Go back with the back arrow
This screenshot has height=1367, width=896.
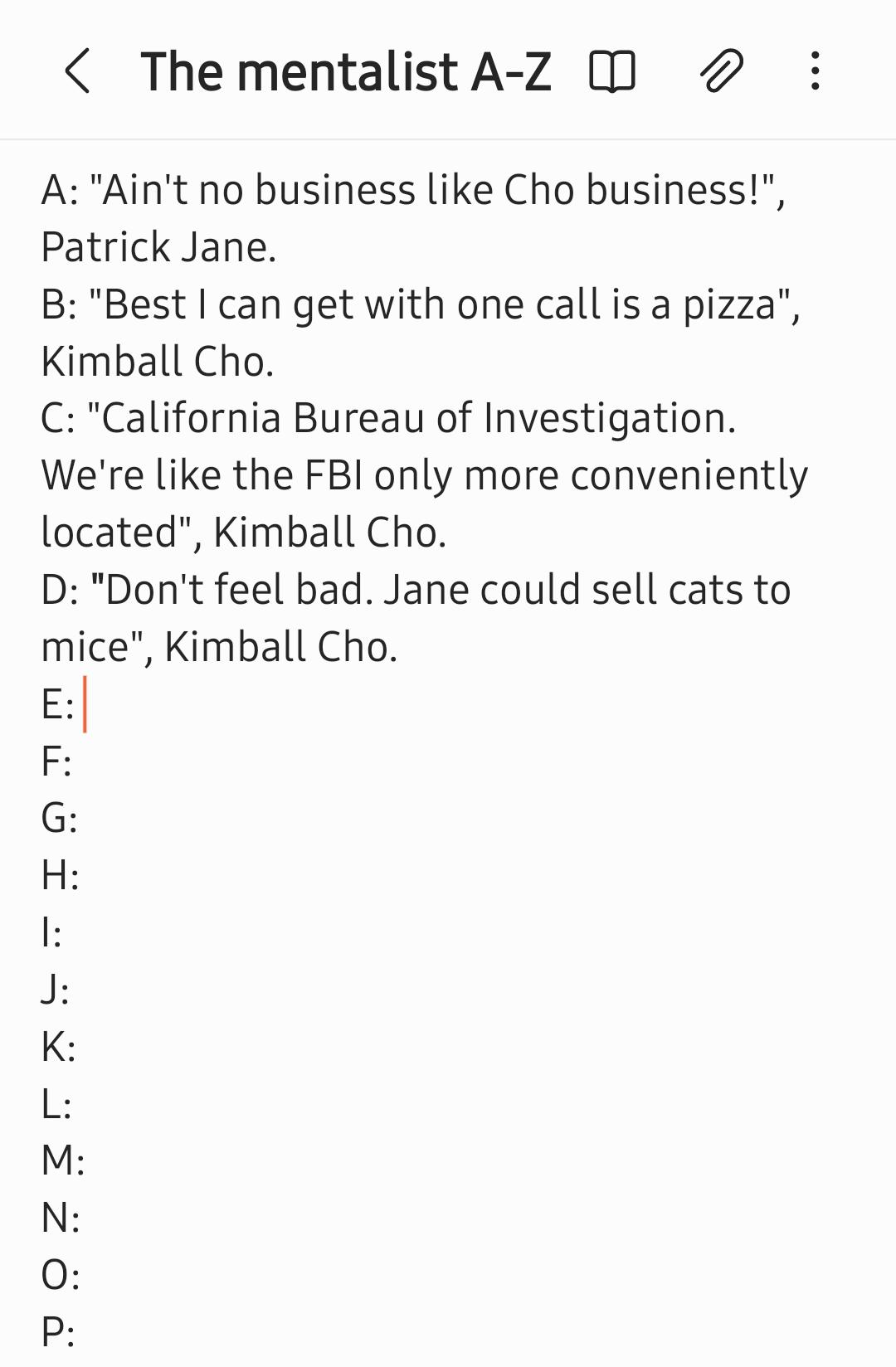click(79, 73)
